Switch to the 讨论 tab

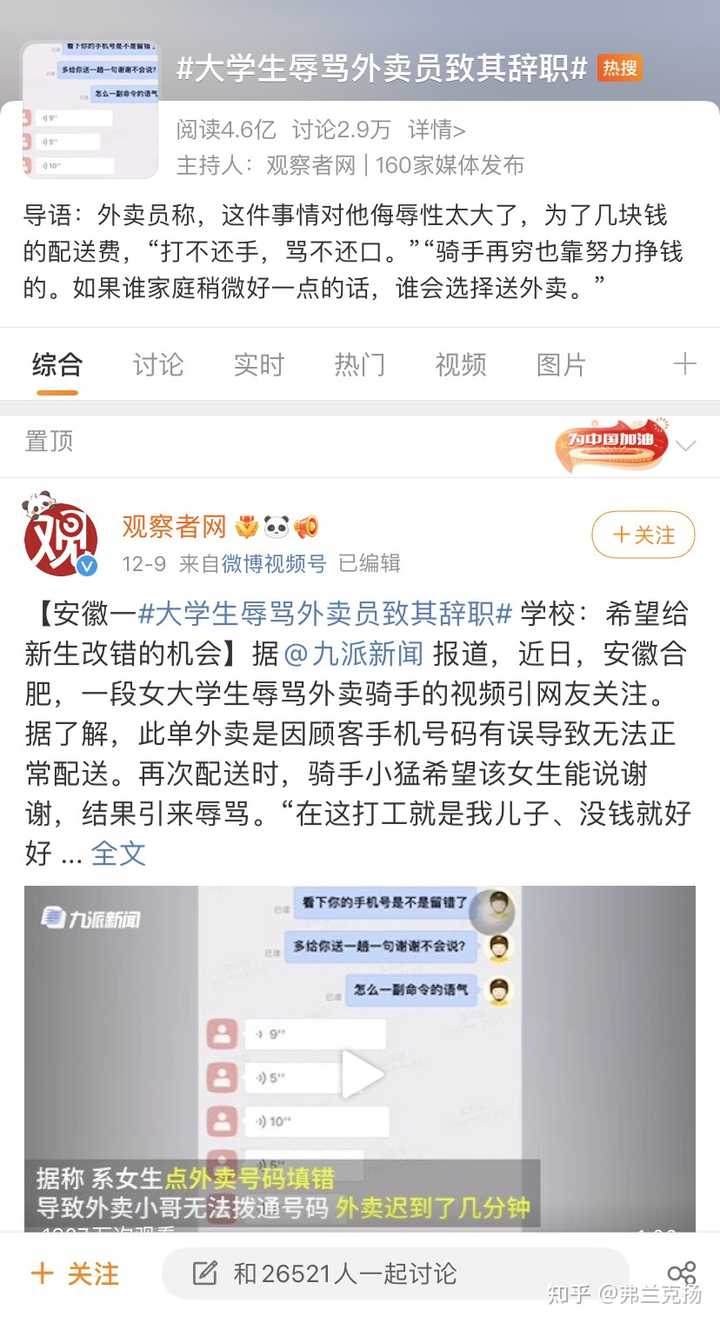[158, 364]
